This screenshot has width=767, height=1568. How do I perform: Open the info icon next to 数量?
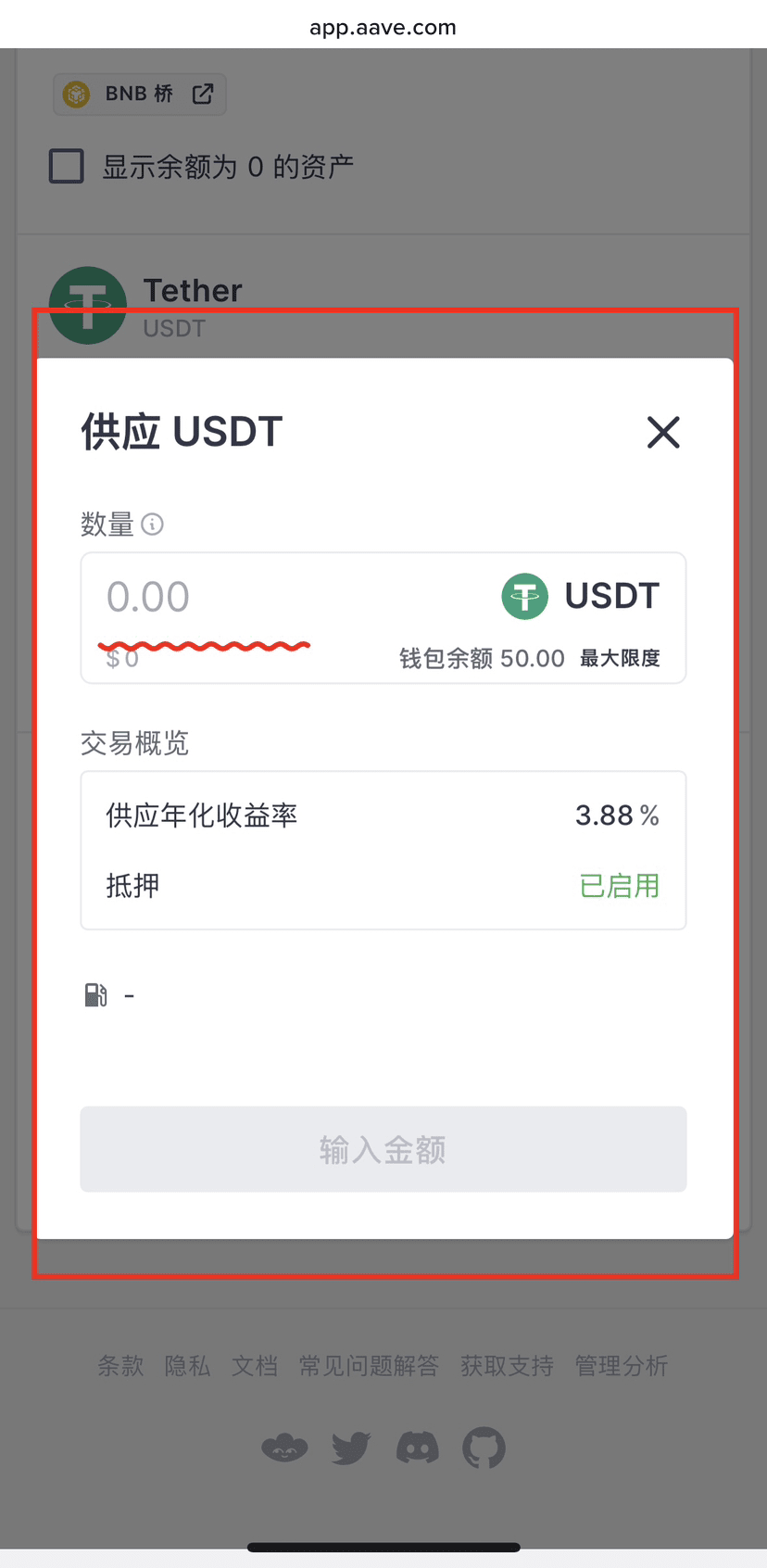153,525
